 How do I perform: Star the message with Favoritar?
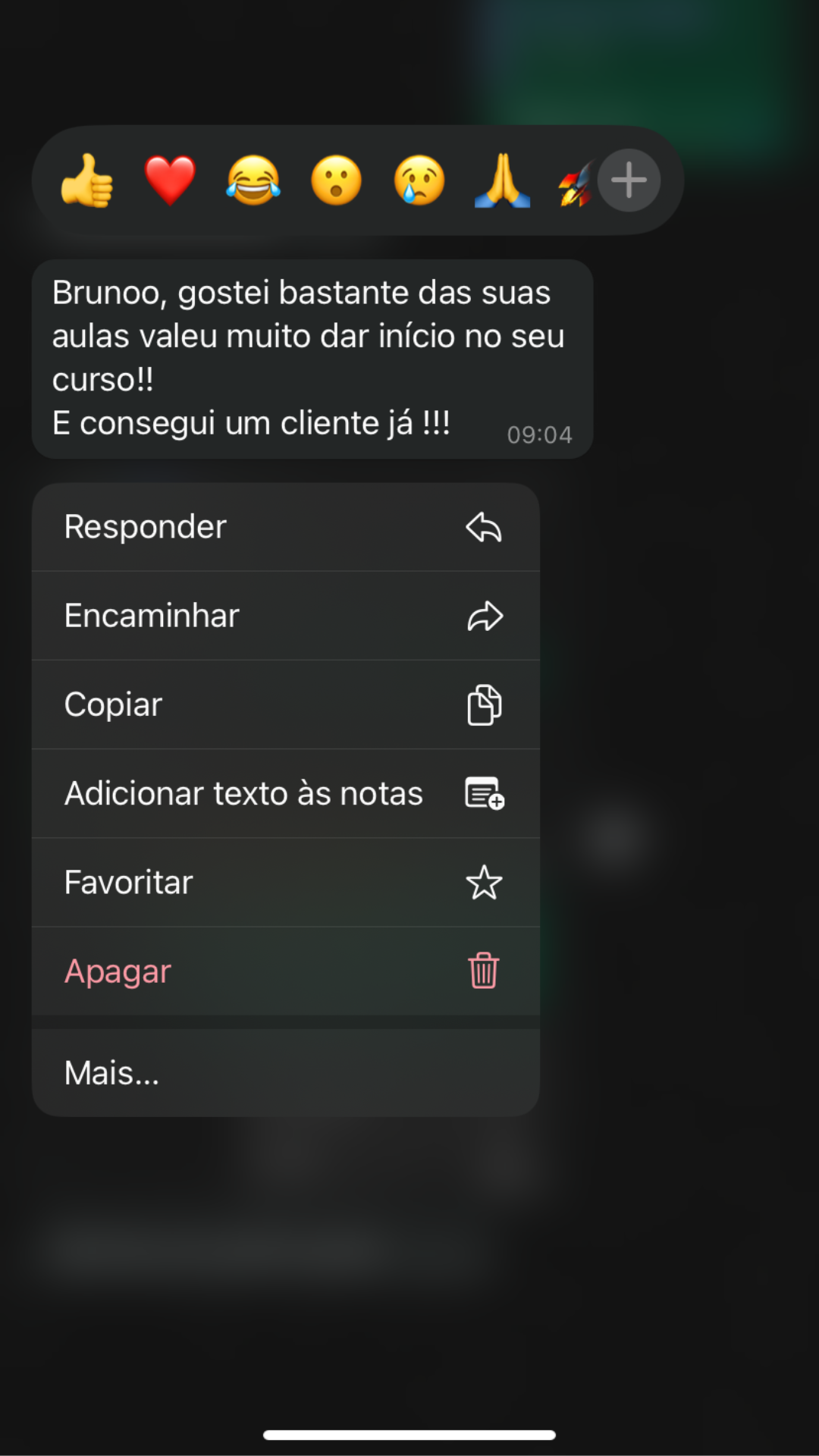[285, 882]
